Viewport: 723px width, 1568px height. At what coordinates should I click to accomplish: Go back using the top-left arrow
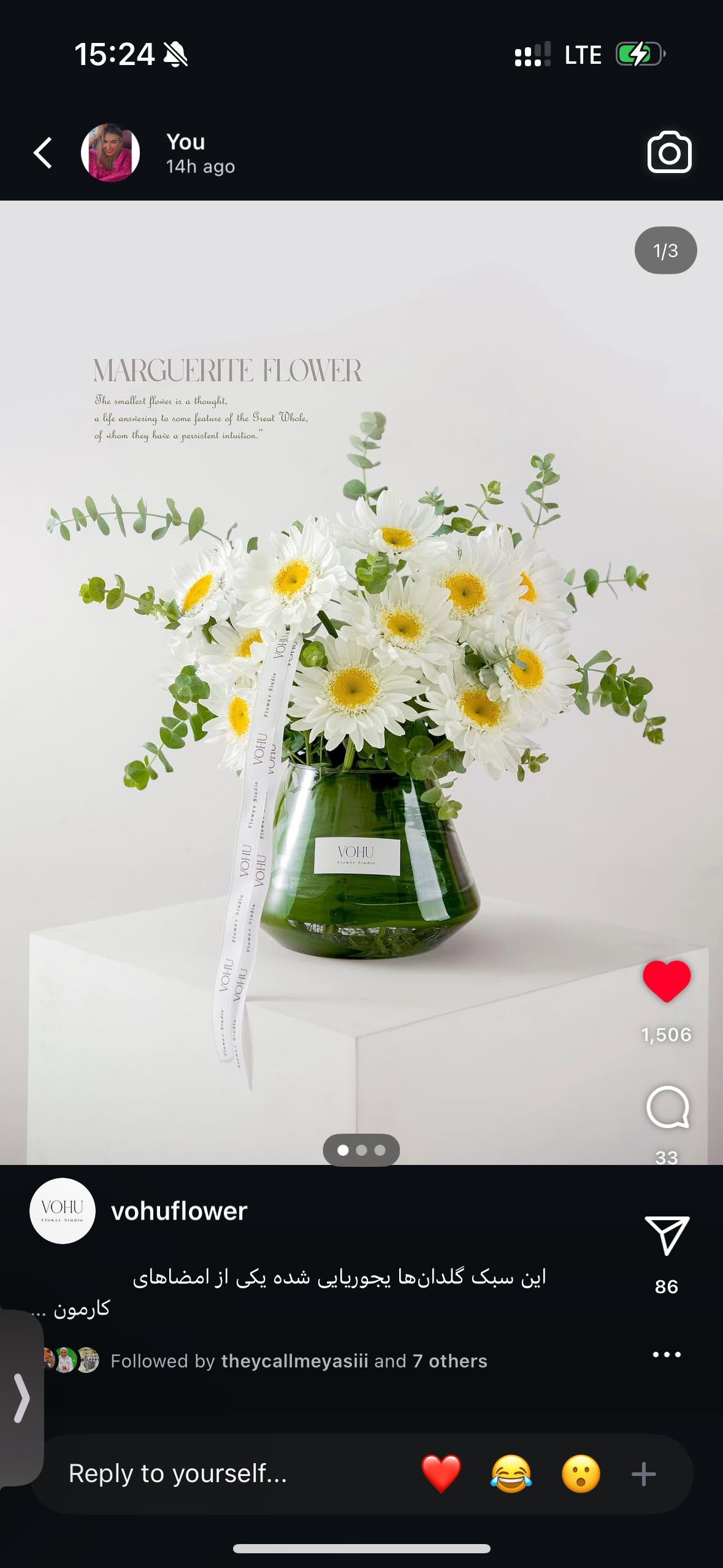click(43, 153)
